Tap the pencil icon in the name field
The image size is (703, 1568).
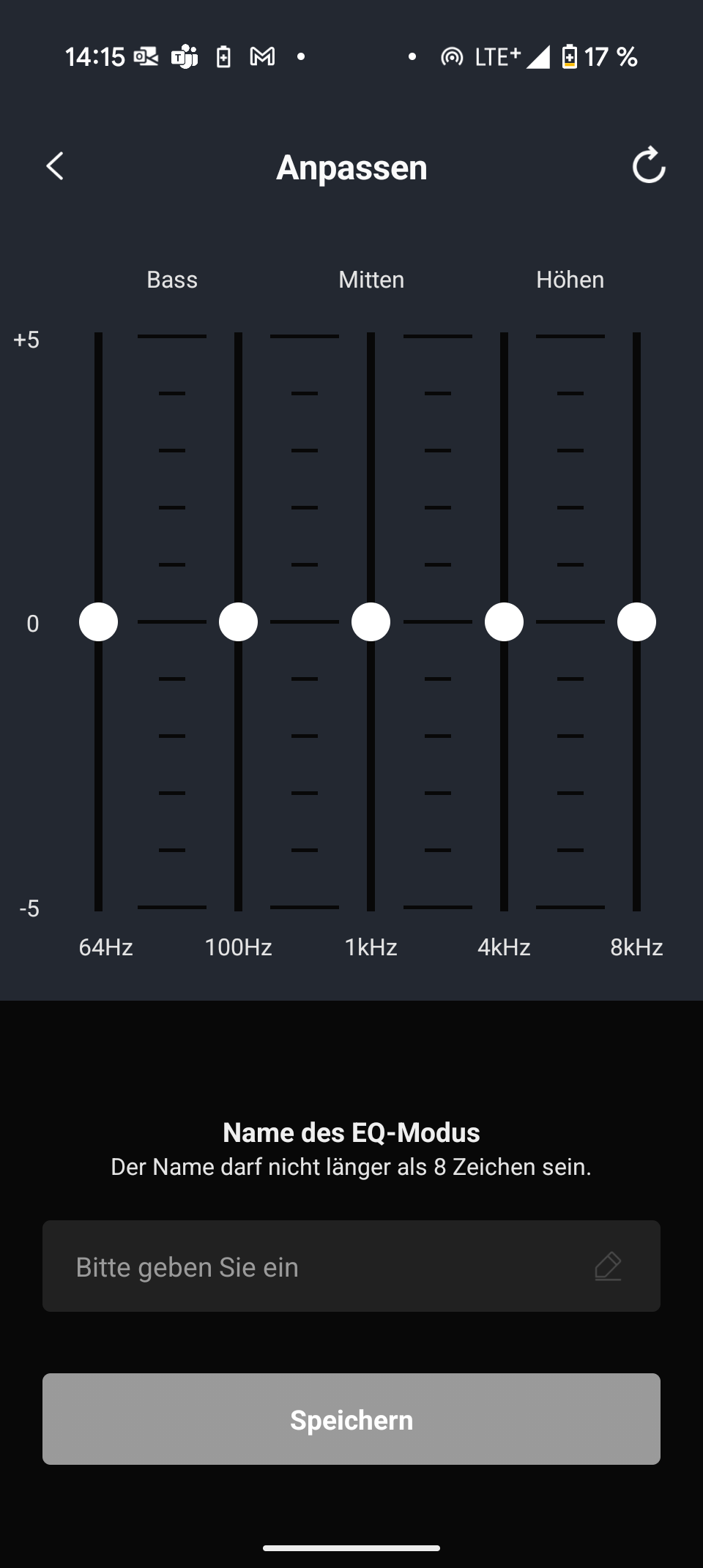(608, 1266)
